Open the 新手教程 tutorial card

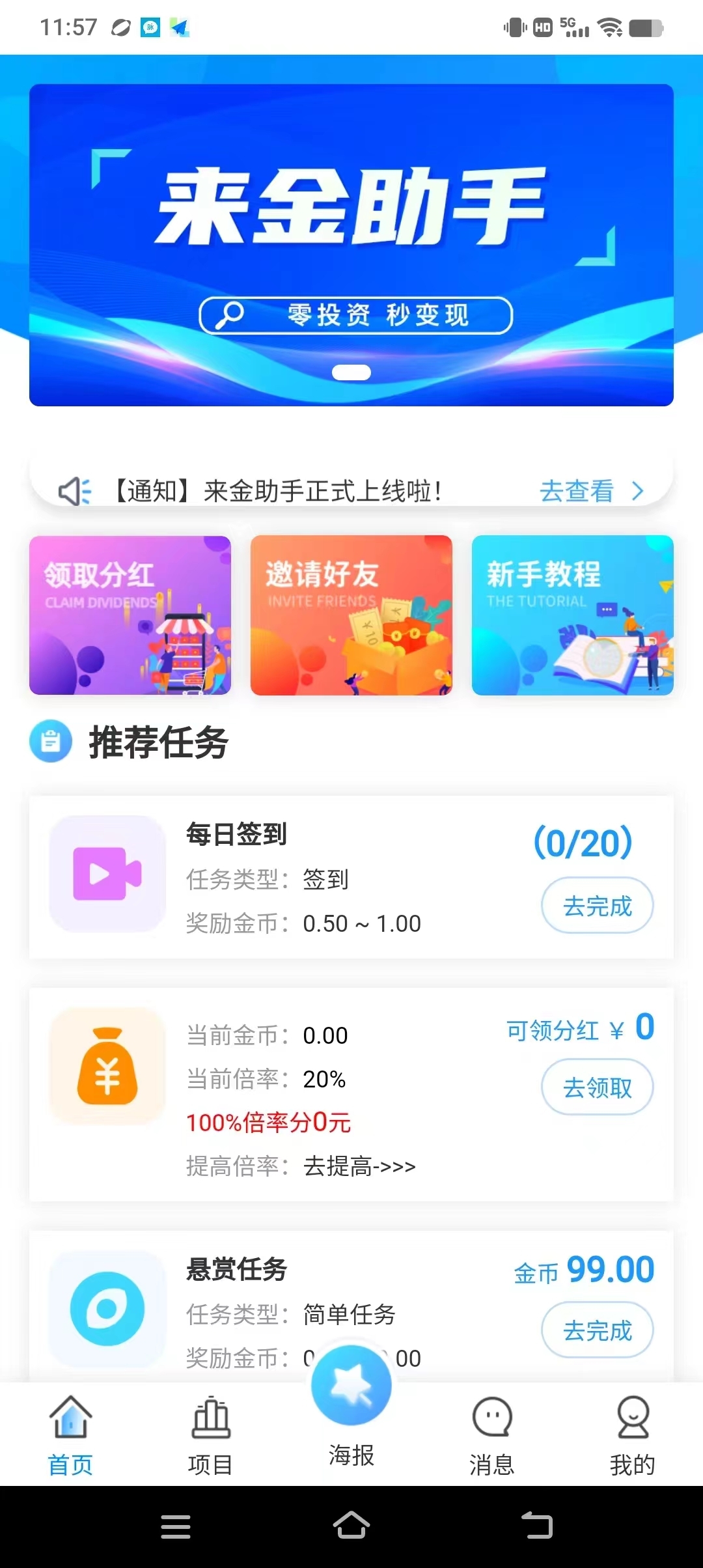click(x=573, y=615)
